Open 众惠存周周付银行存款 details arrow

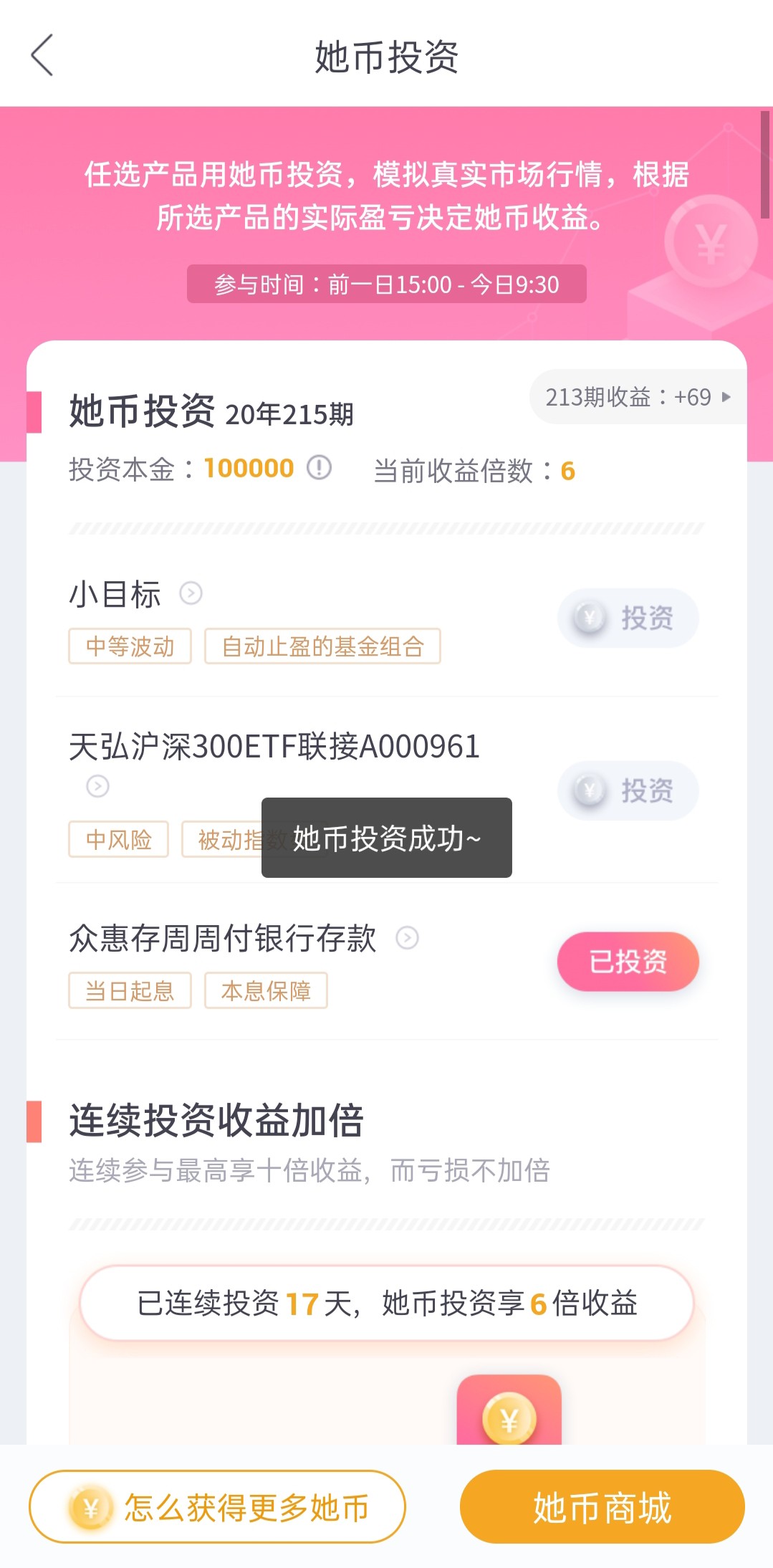[407, 937]
